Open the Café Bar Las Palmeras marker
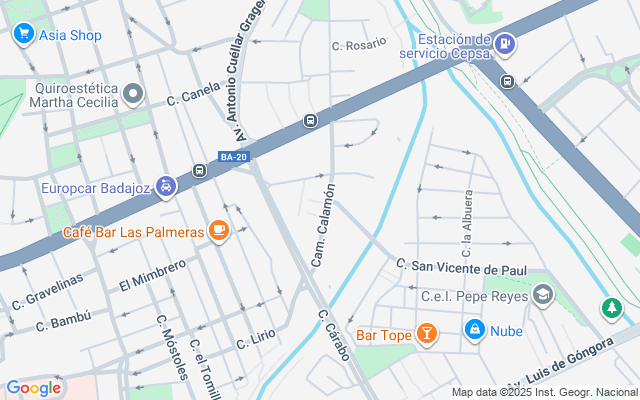Screen dimensions: 640x400 218,232
